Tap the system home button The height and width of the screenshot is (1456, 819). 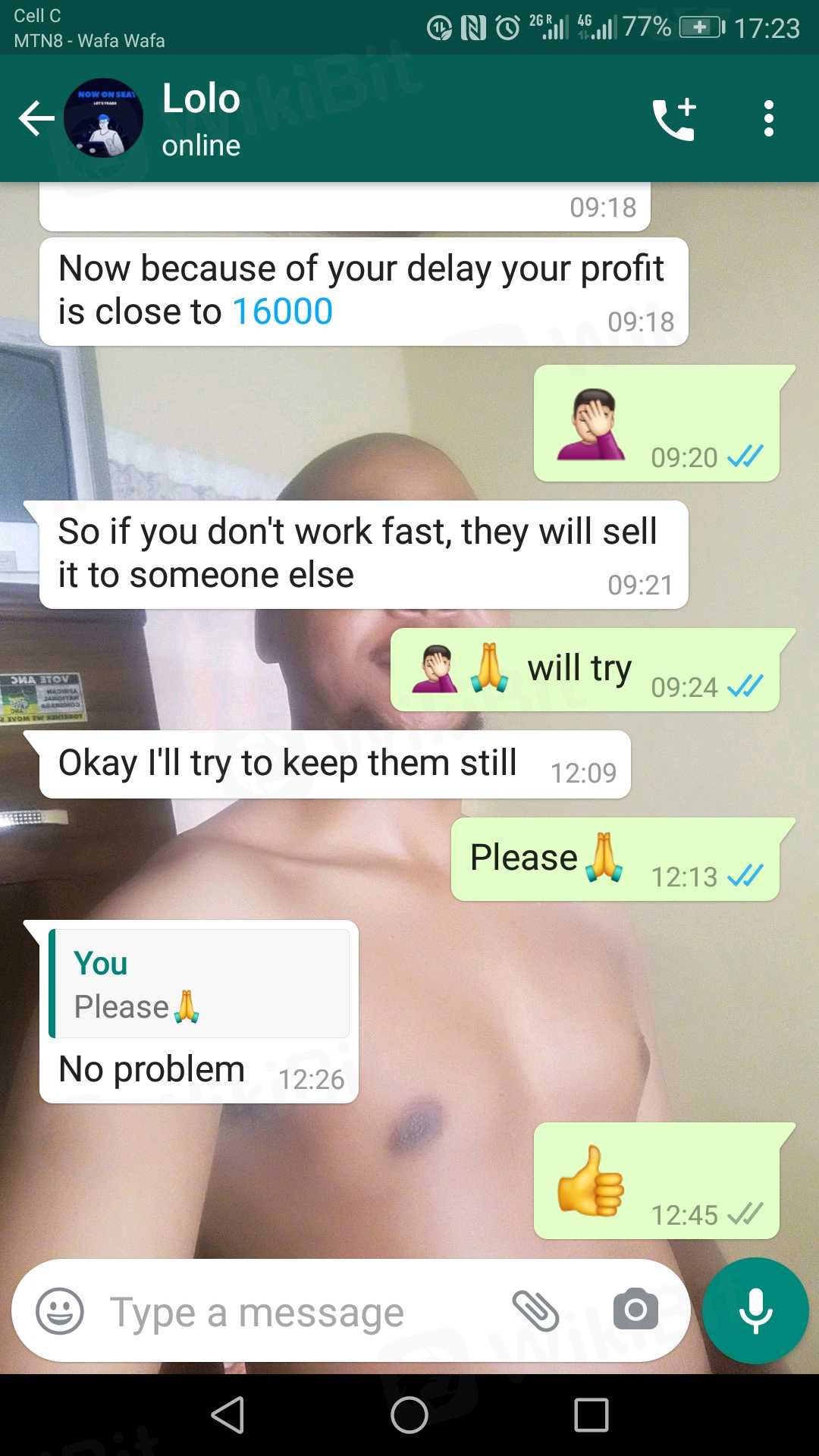coord(409,1415)
